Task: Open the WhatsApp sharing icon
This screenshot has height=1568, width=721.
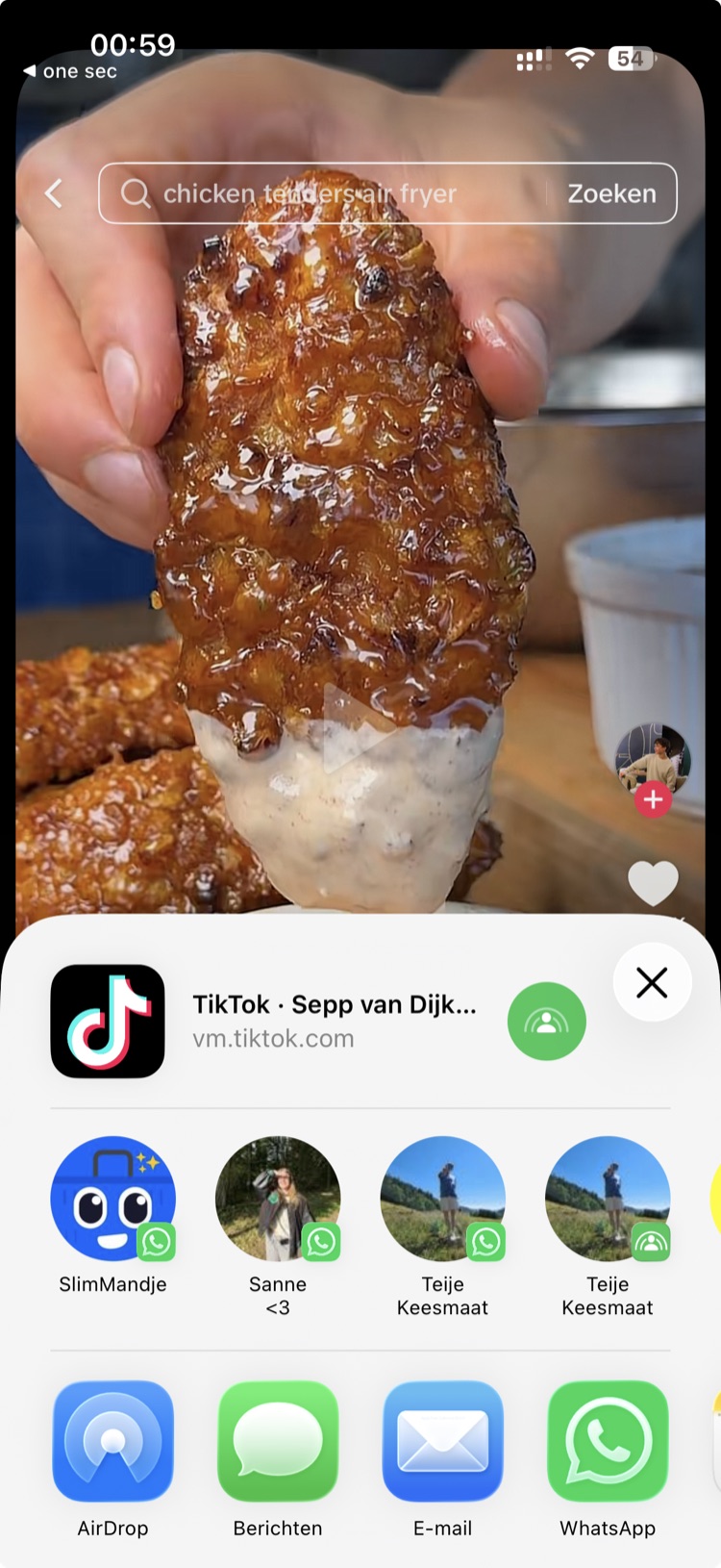Action: (x=607, y=1440)
